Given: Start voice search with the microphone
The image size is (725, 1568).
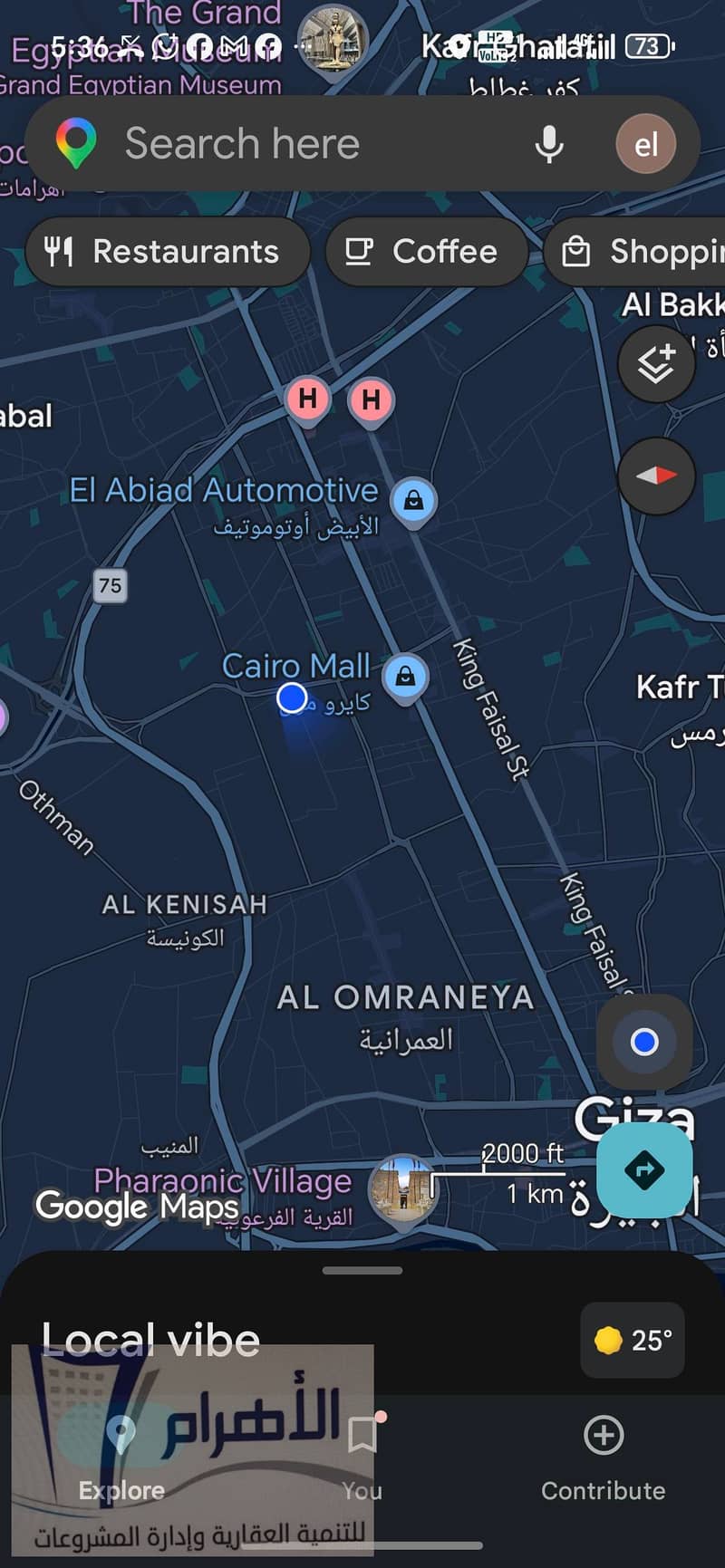Looking at the screenshot, I should coord(549,144).
